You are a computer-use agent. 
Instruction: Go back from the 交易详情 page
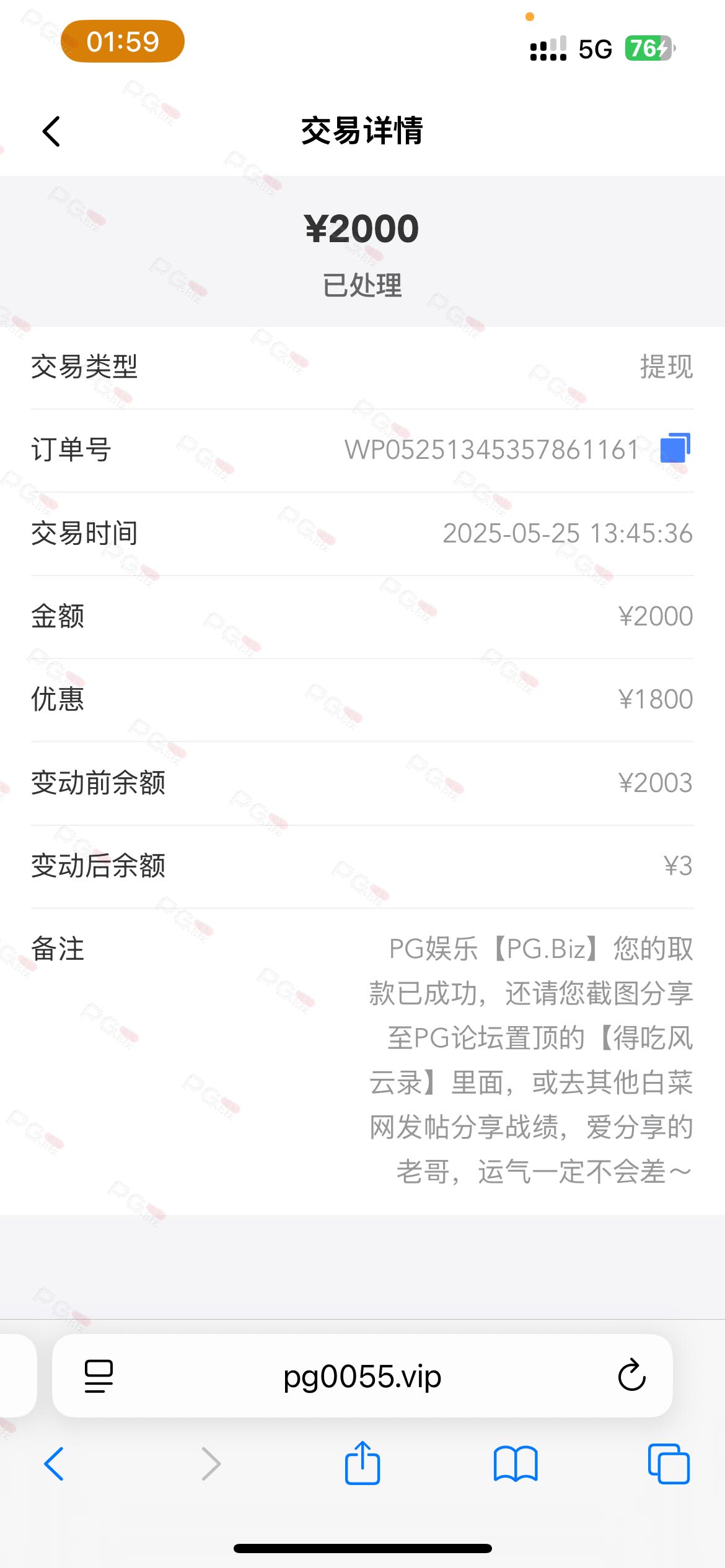pyautogui.click(x=51, y=131)
